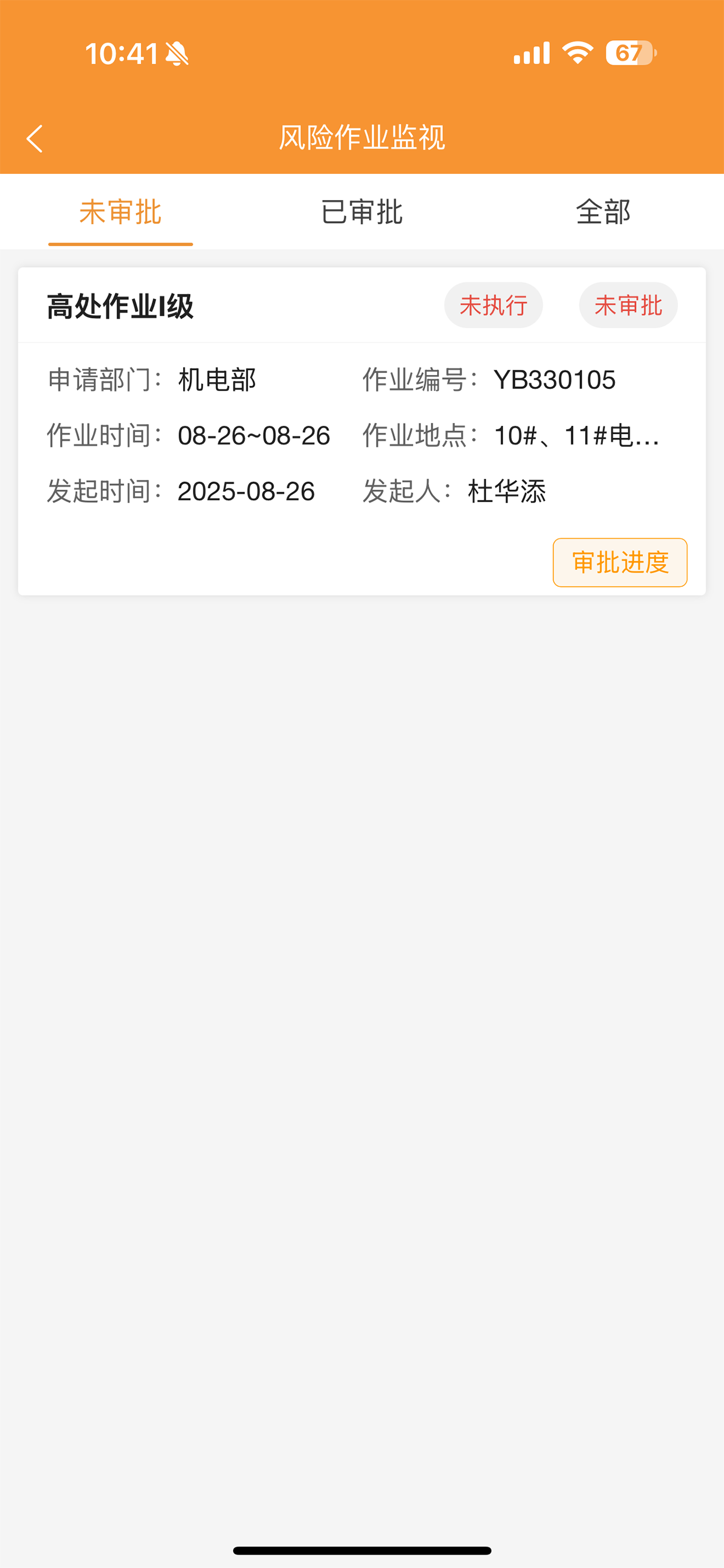The height and width of the screenshot is (1568, 724).
Task: Tap the work number YB330105
Action: pos(555,380)
